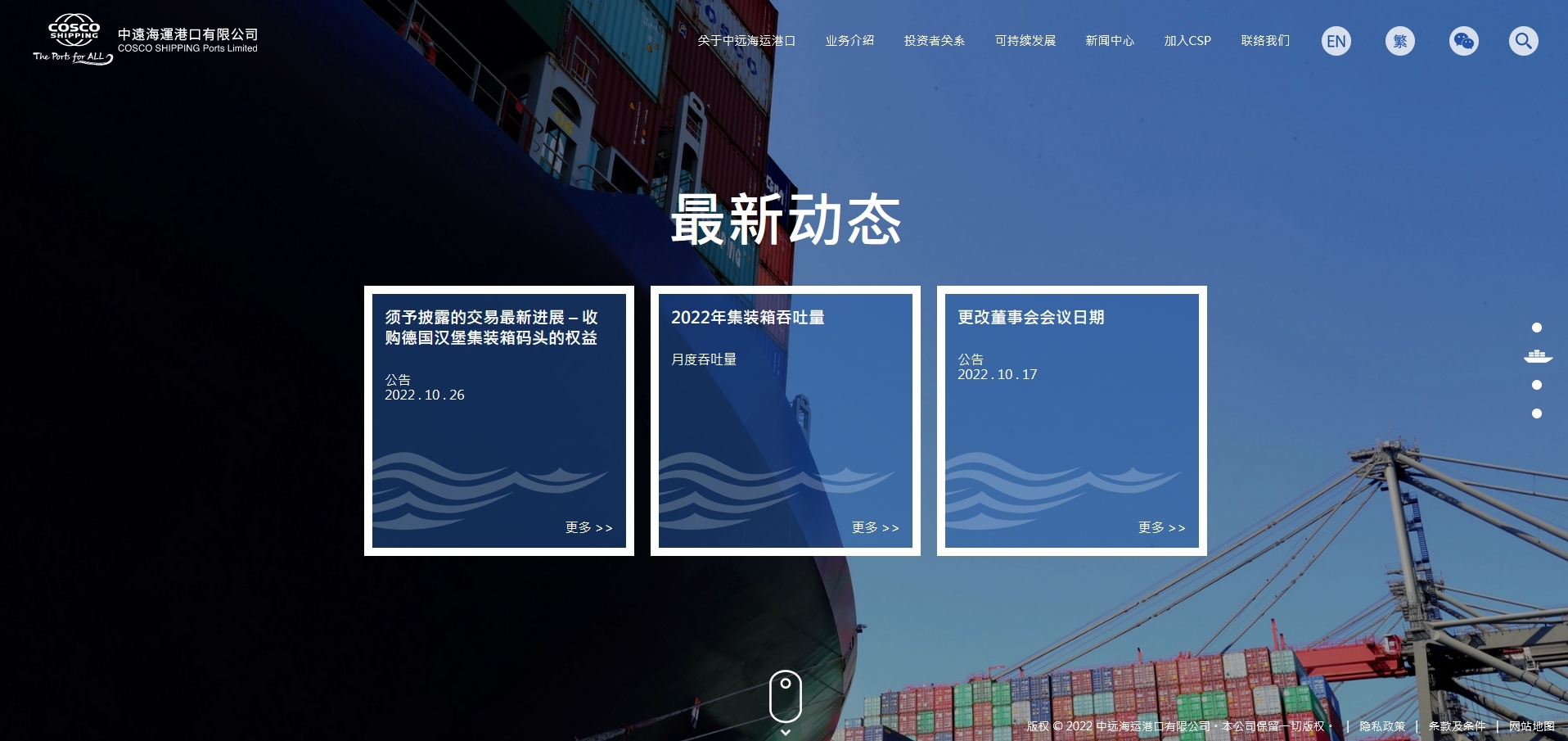Go to 投资者关系
The width and height of the screenshot is (1568, 741).
[934, 41]
